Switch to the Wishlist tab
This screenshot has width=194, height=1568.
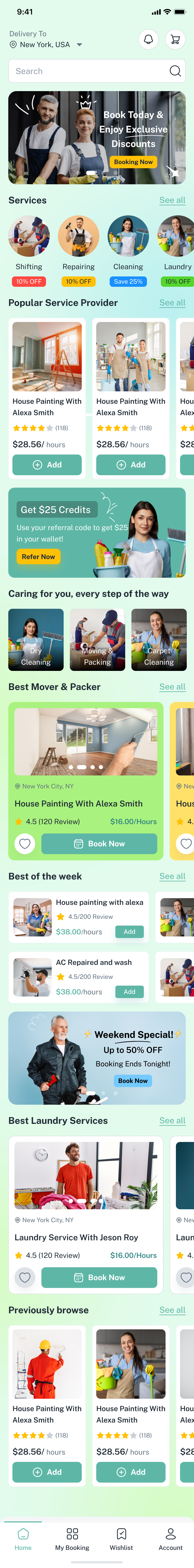[x=121, y=1539]
